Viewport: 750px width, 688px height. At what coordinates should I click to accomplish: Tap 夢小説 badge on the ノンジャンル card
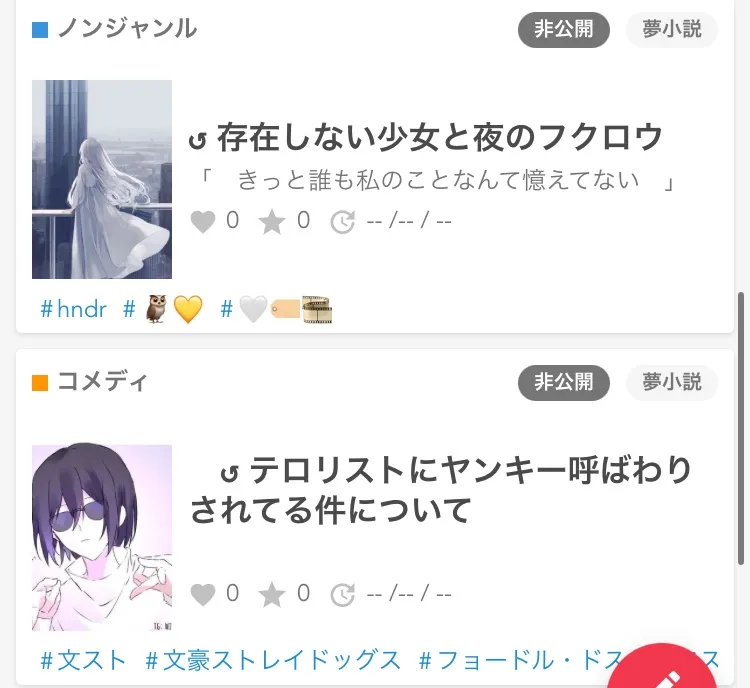click(x=672, y=30)
